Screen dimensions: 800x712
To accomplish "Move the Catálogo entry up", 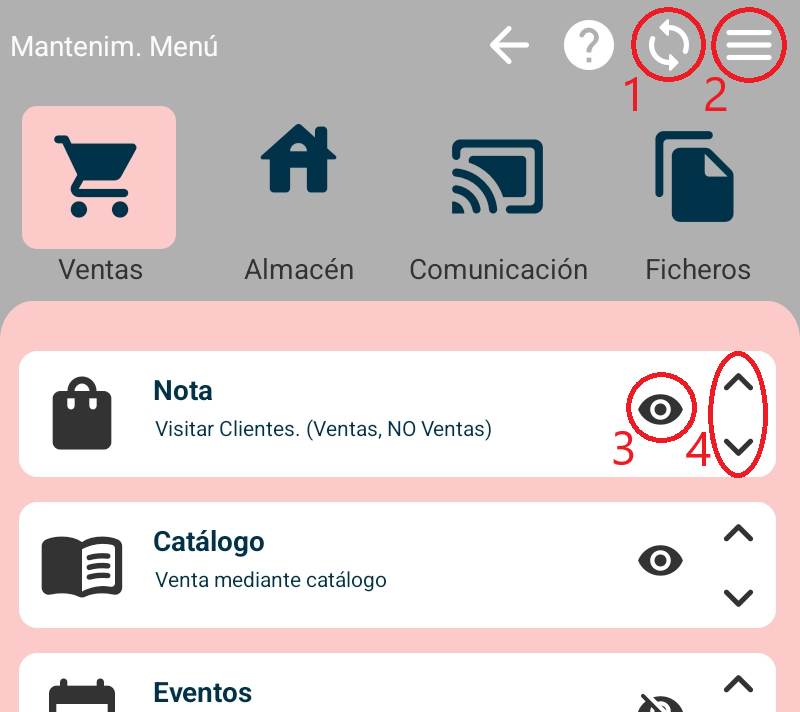I will pos(738,534).
